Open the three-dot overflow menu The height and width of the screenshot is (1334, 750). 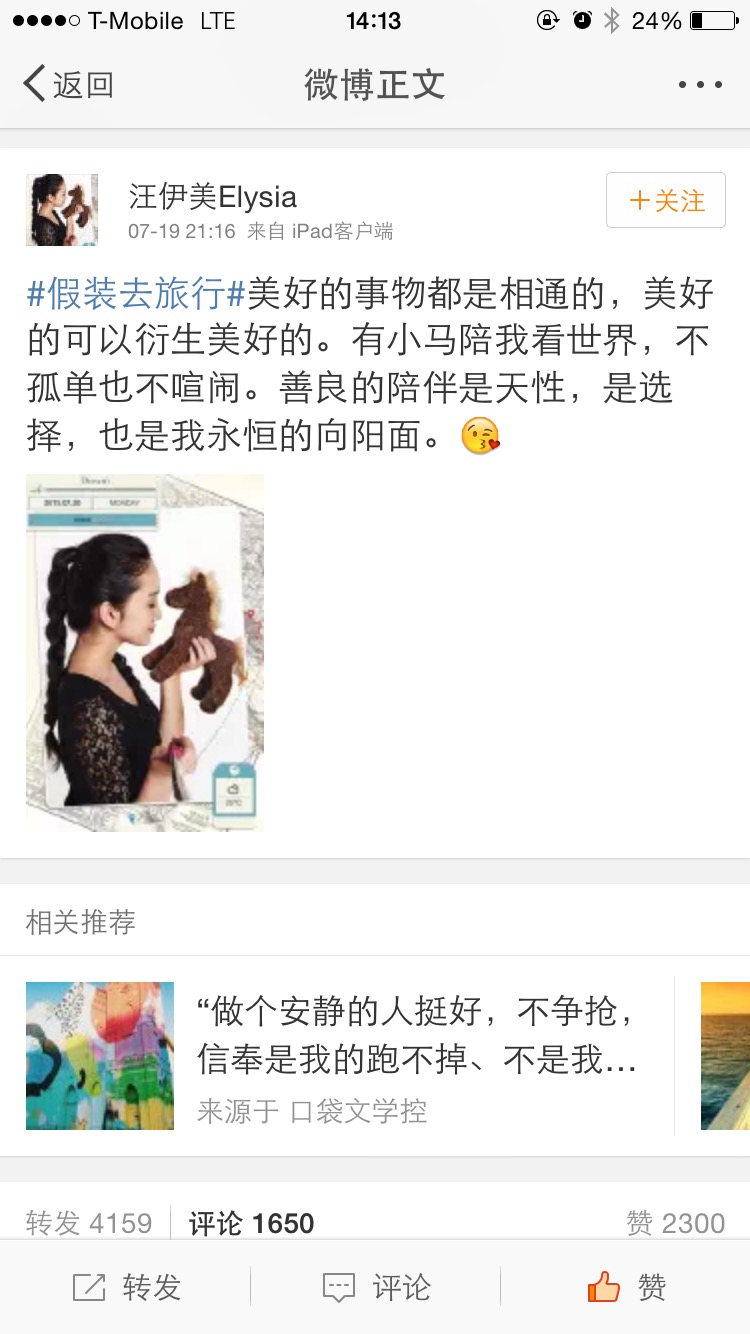699,85
